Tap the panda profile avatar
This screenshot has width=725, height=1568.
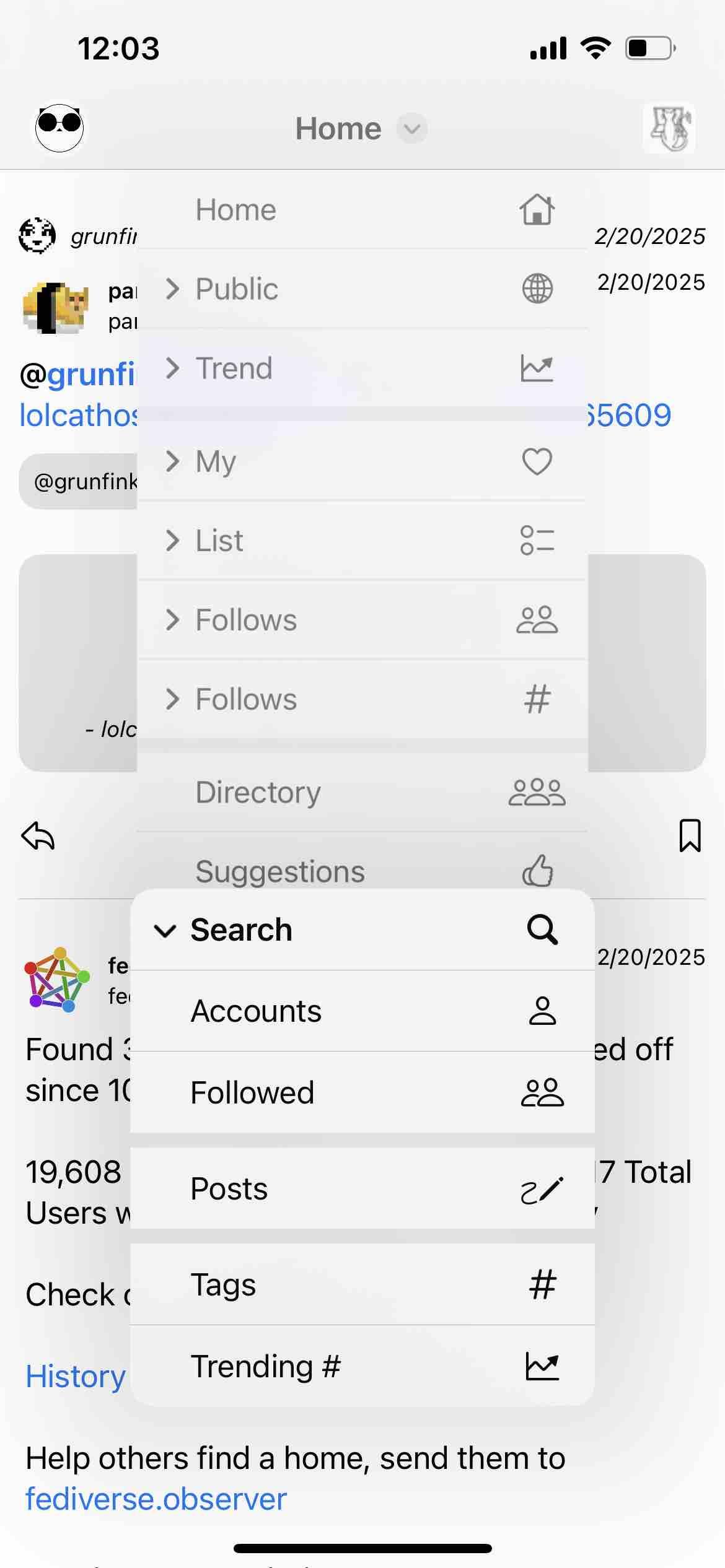pyautogui.click(x=59, y=128)
